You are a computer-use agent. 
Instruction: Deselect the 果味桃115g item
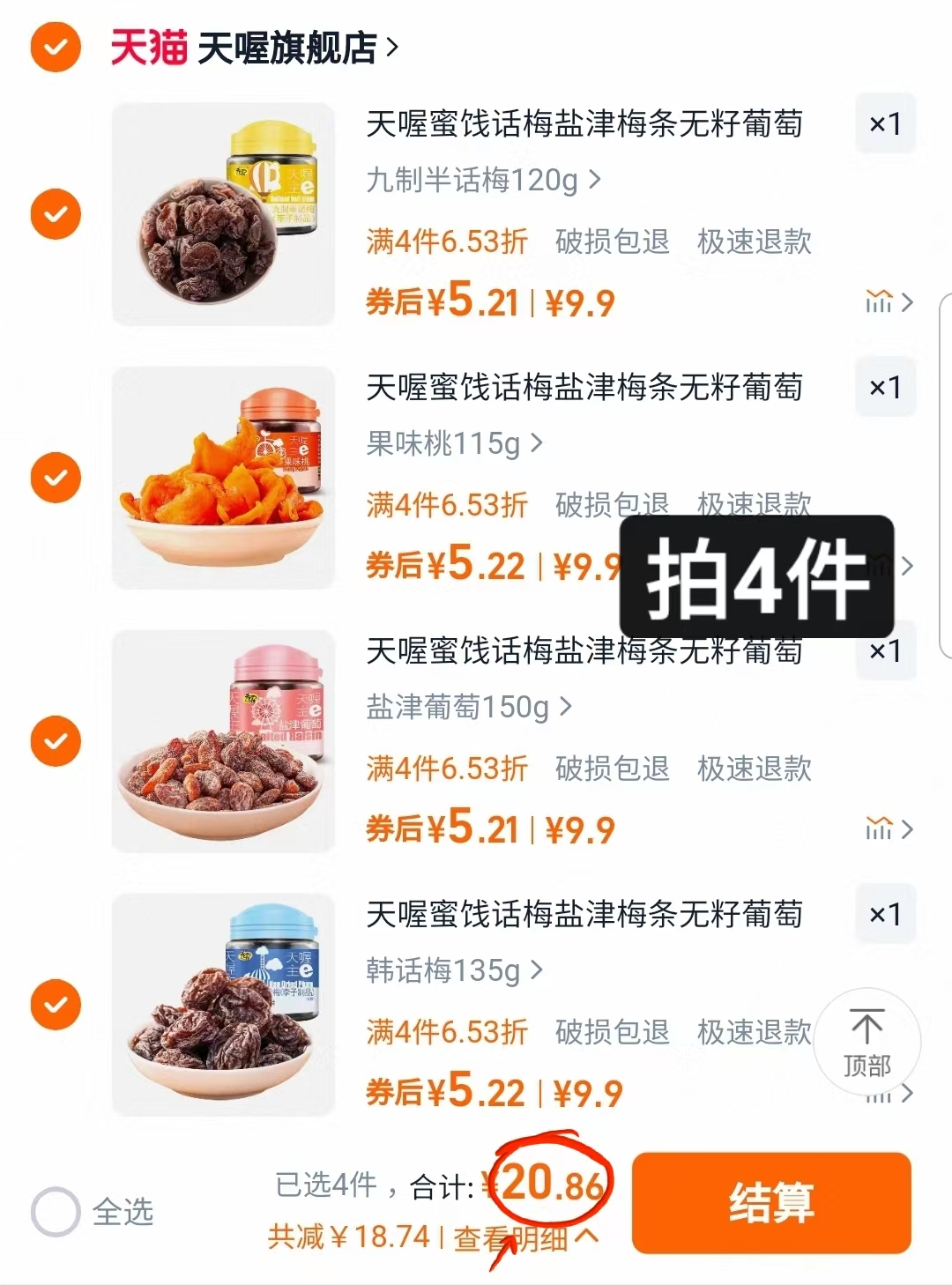point(55,478)
